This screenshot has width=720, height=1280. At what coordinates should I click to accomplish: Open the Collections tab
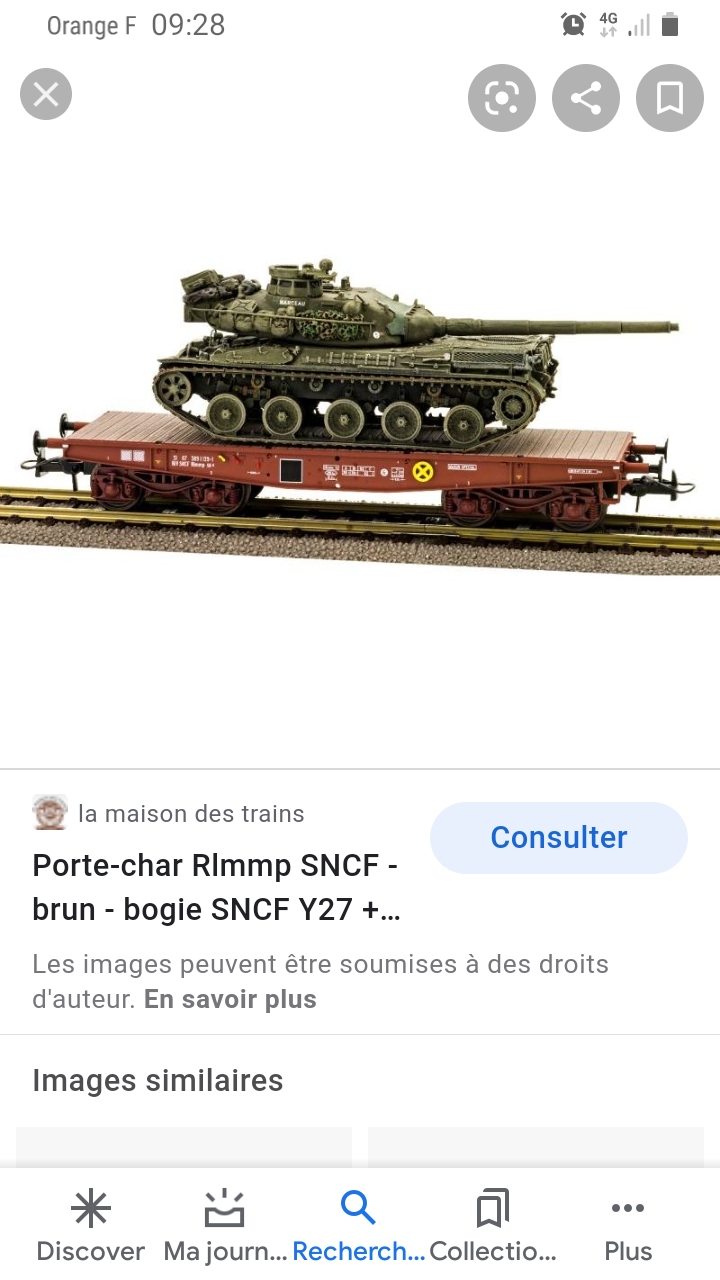click(x=493, y=1226)
